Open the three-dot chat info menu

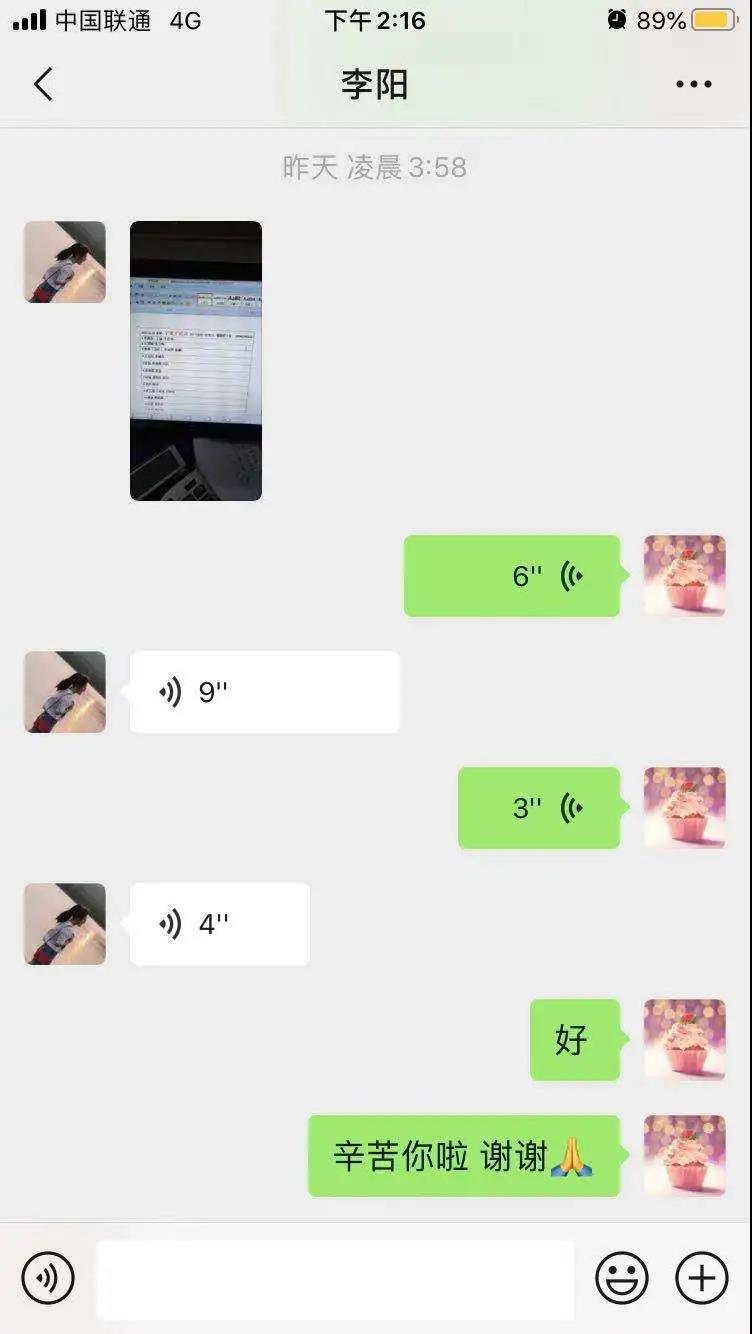(x=693, y=85)
